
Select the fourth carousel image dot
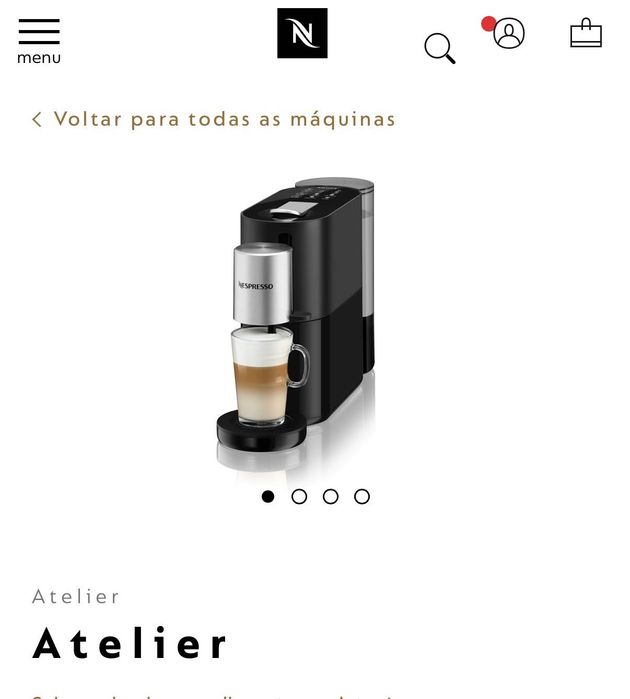coord(362,496)
